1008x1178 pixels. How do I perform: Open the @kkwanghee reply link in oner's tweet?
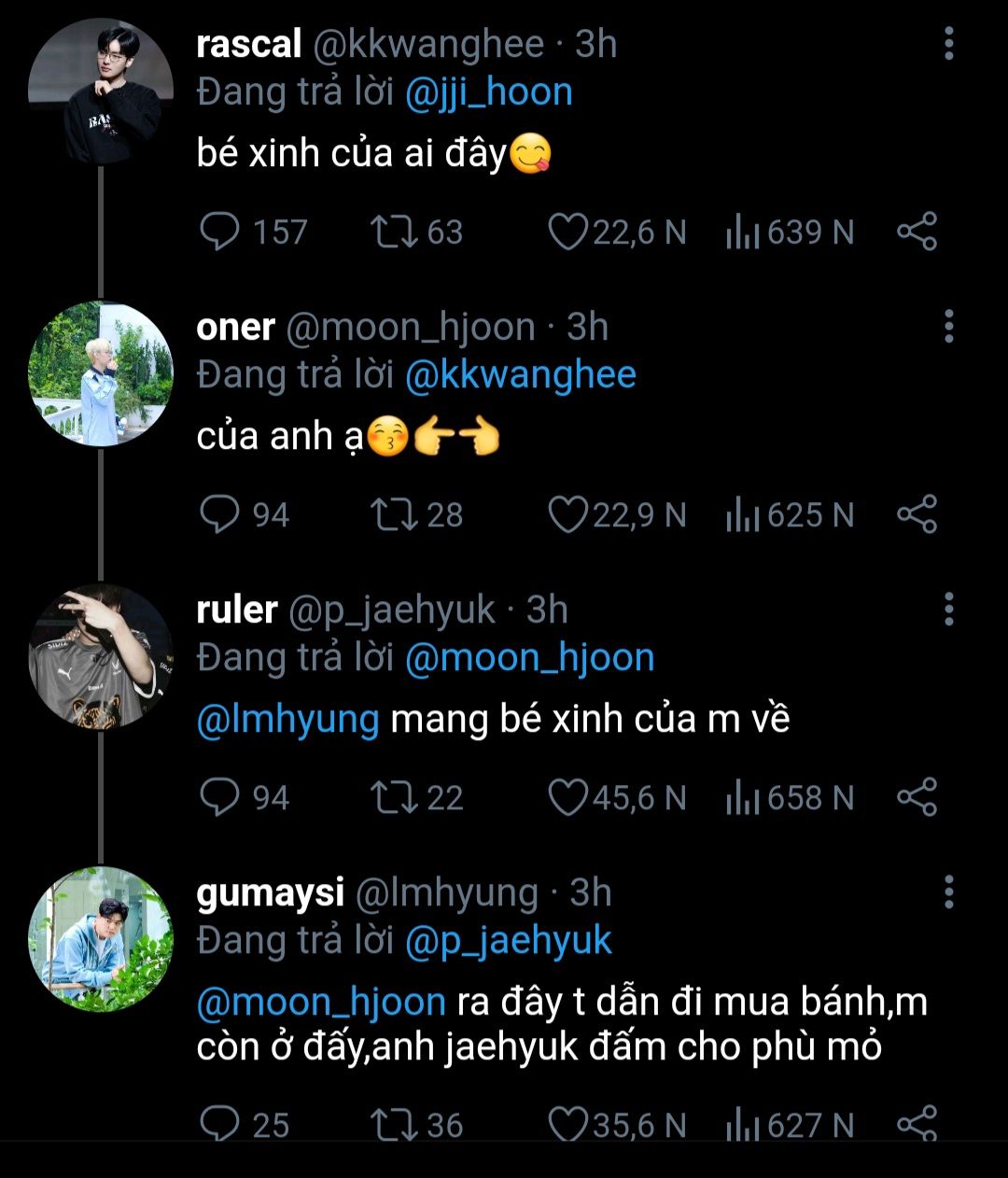pos(520,375)
